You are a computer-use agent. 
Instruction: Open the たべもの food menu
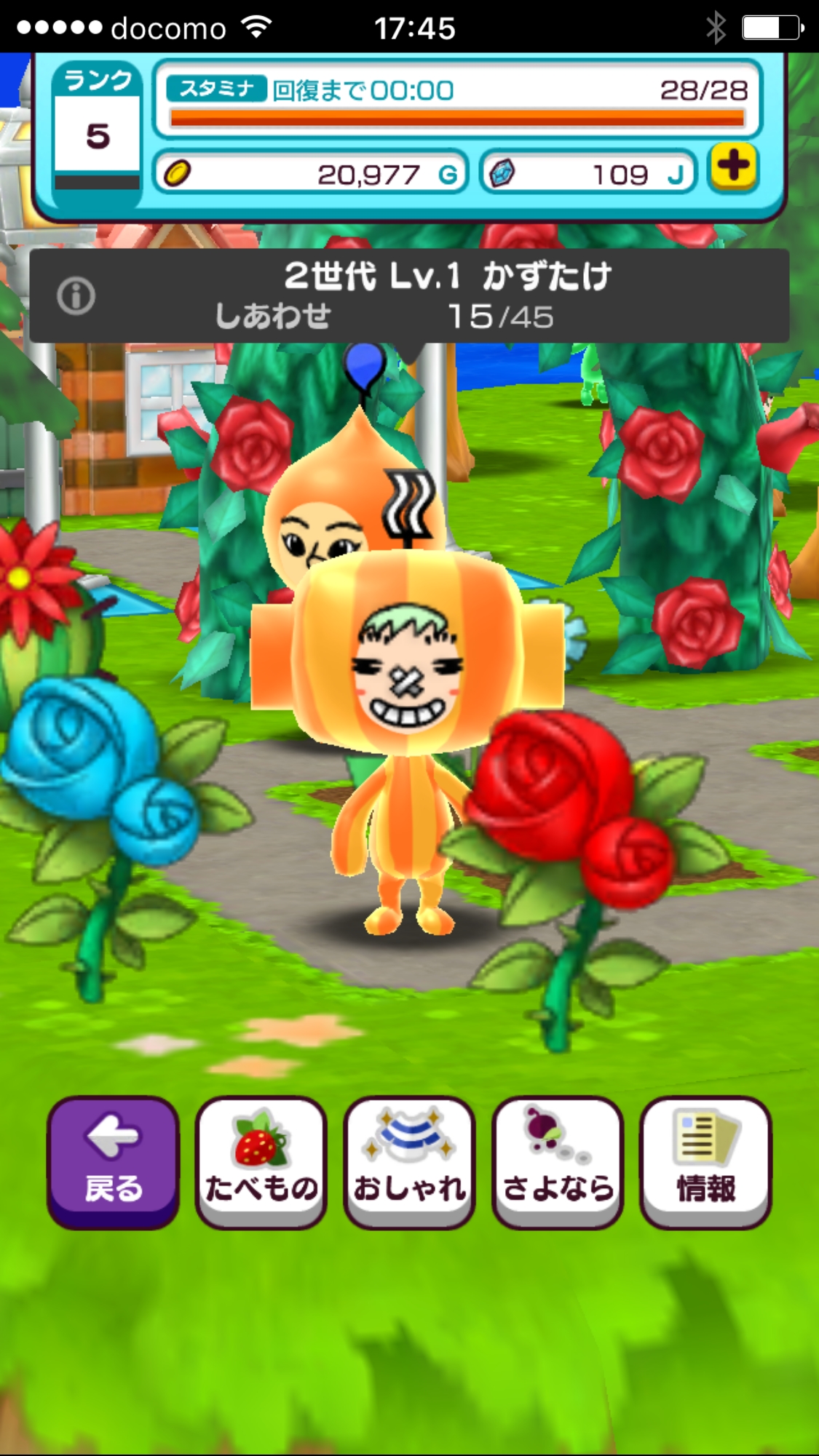pos(261,1162)
